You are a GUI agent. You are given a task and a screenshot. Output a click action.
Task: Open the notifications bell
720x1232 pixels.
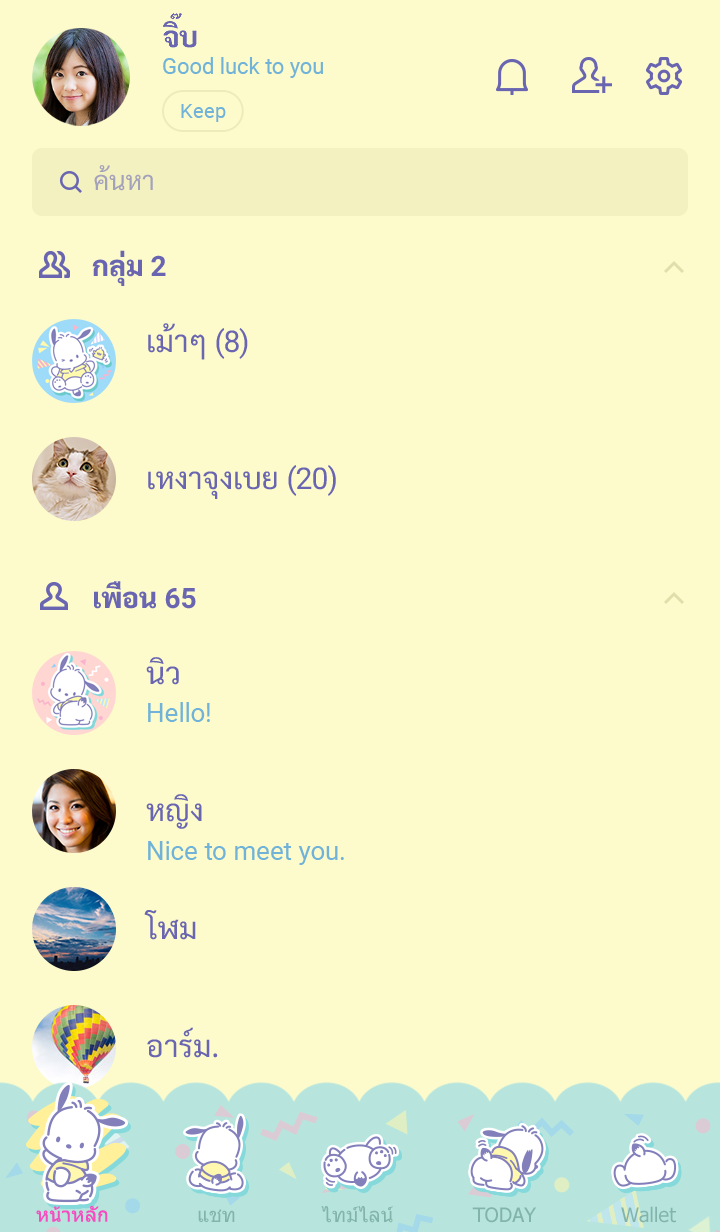[512, 77]
